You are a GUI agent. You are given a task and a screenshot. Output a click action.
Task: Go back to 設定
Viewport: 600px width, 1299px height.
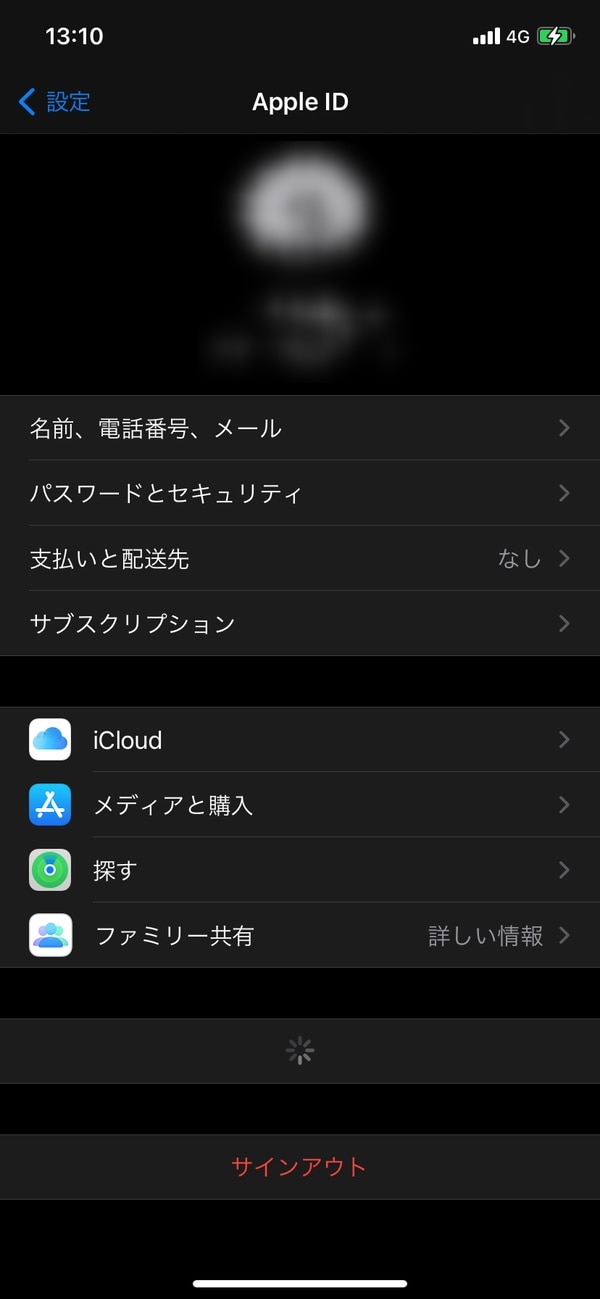pyautogui.click(x=55, y=101)
